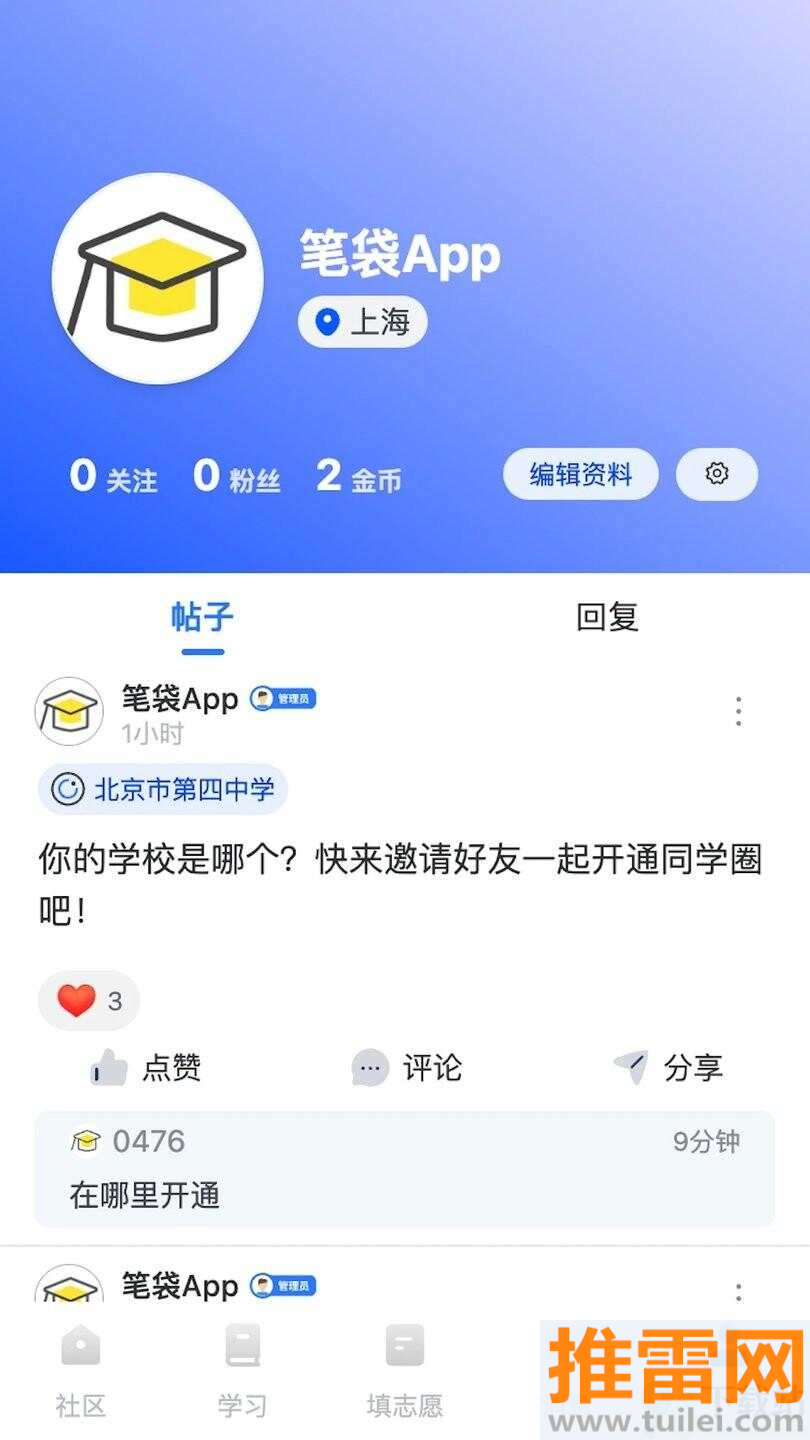Screen dimensions: 810x1440
Task: Open the large profile avatar
Action: point(158,278)
